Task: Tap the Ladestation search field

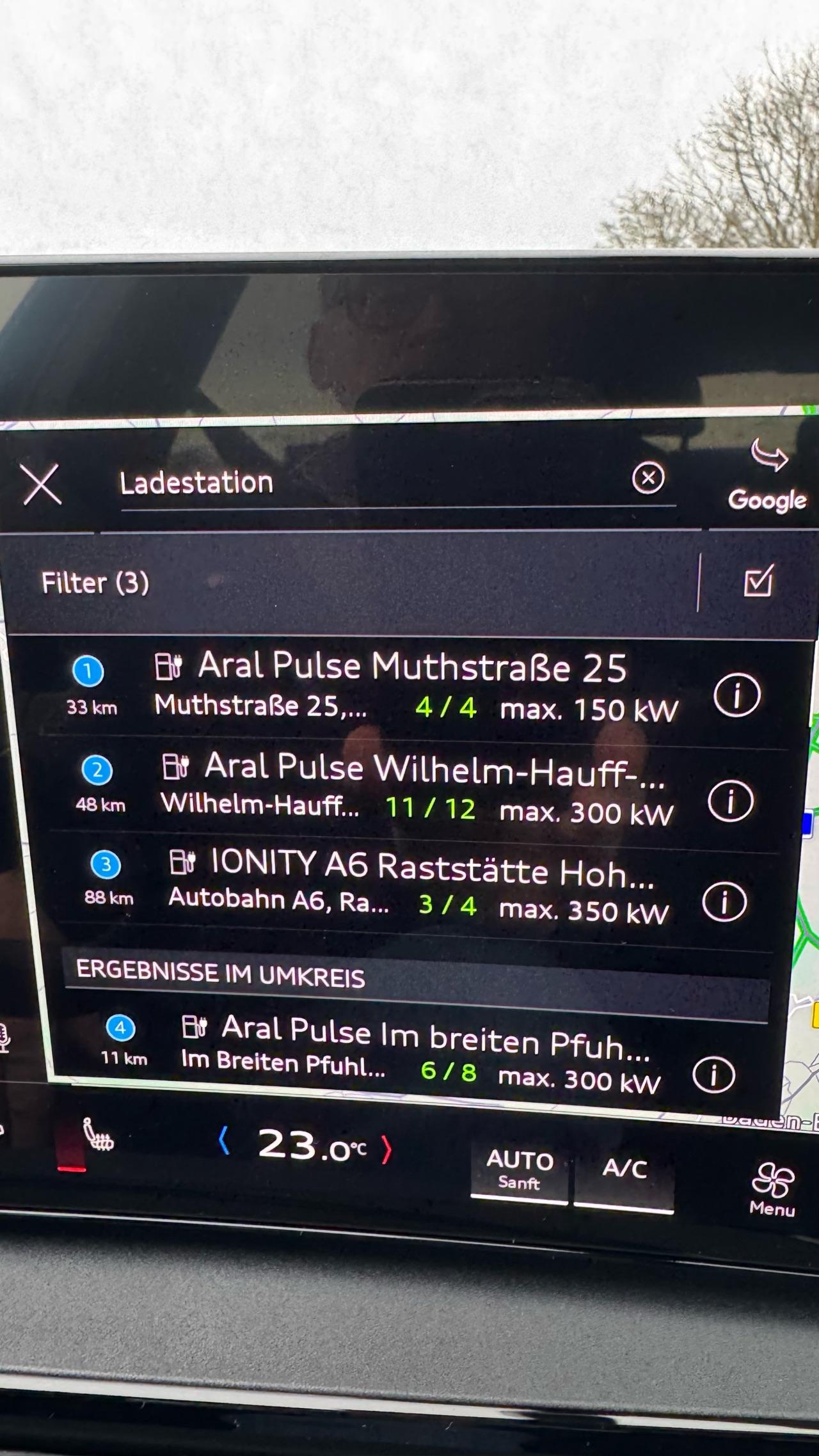Action: [371, 484]
